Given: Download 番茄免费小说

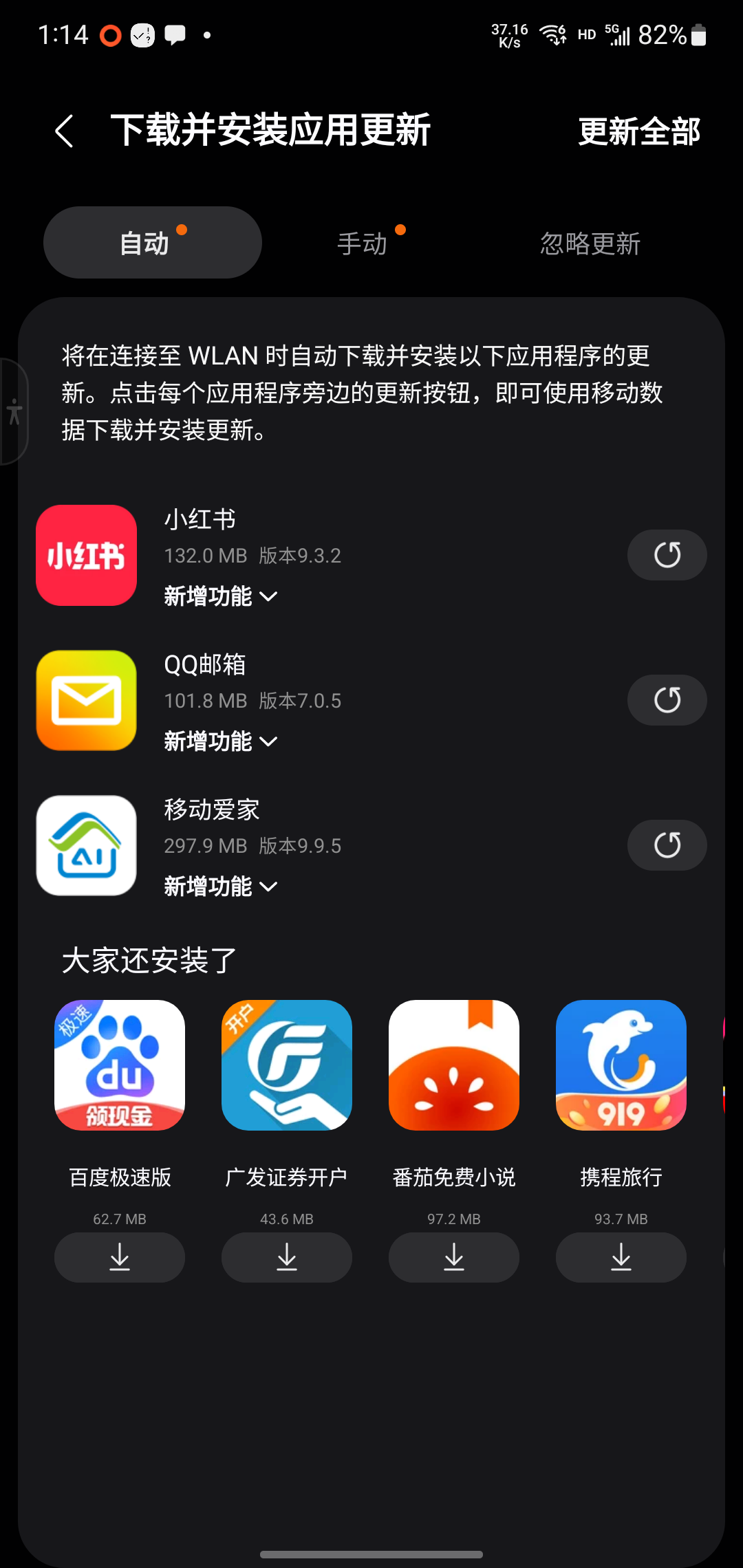Looking at the screenshot, I should click(454, 1257).
